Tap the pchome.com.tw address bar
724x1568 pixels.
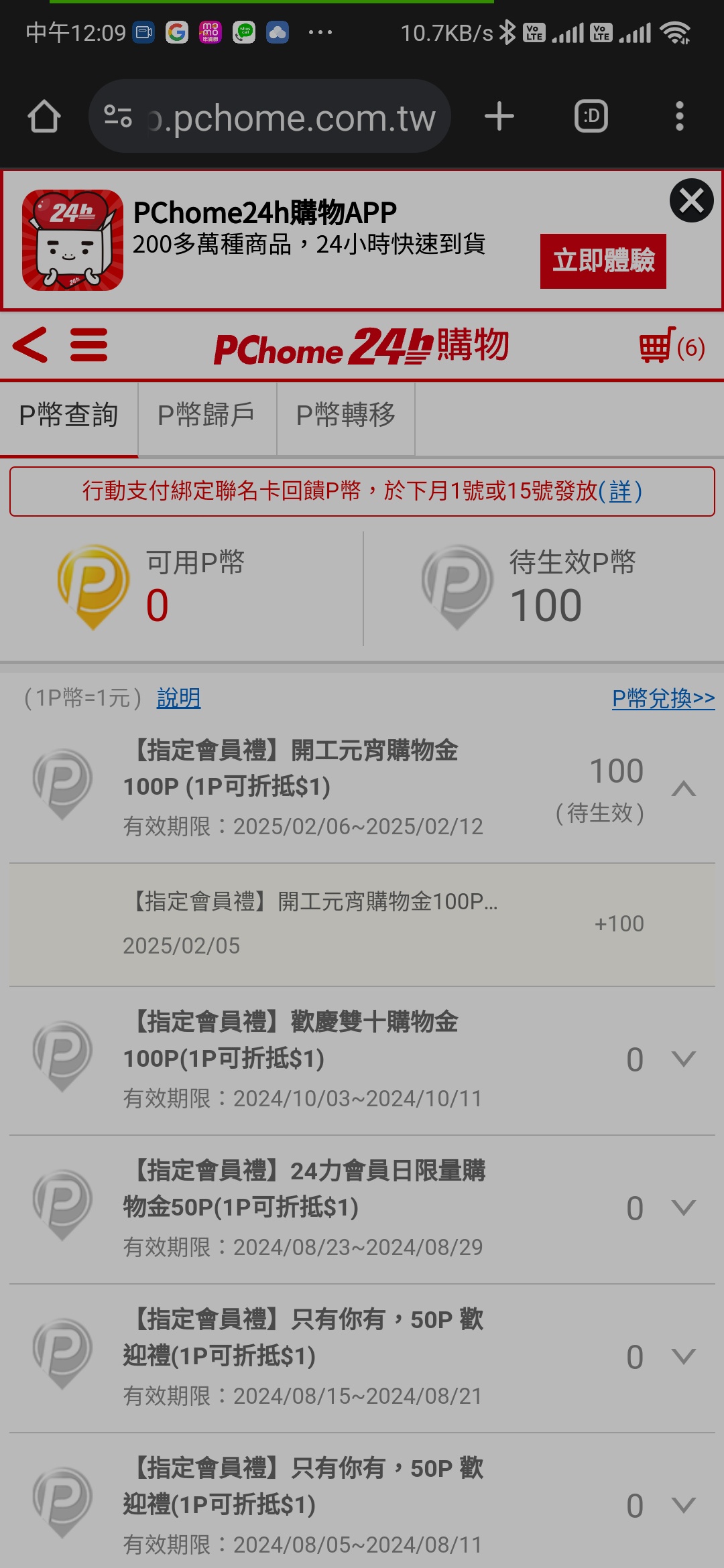[x=269, y=117]
